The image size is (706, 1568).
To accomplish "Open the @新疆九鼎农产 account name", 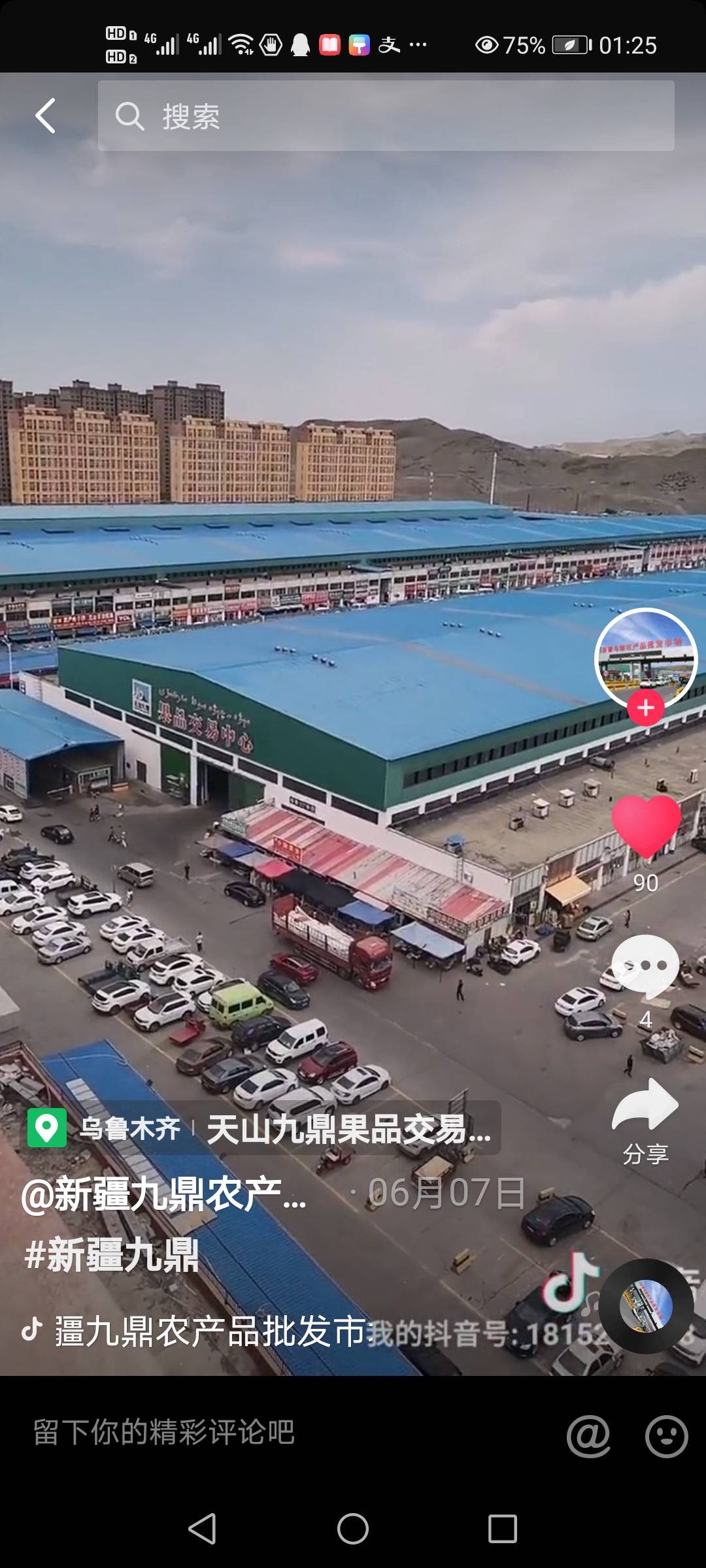I will coord(163,1194).
